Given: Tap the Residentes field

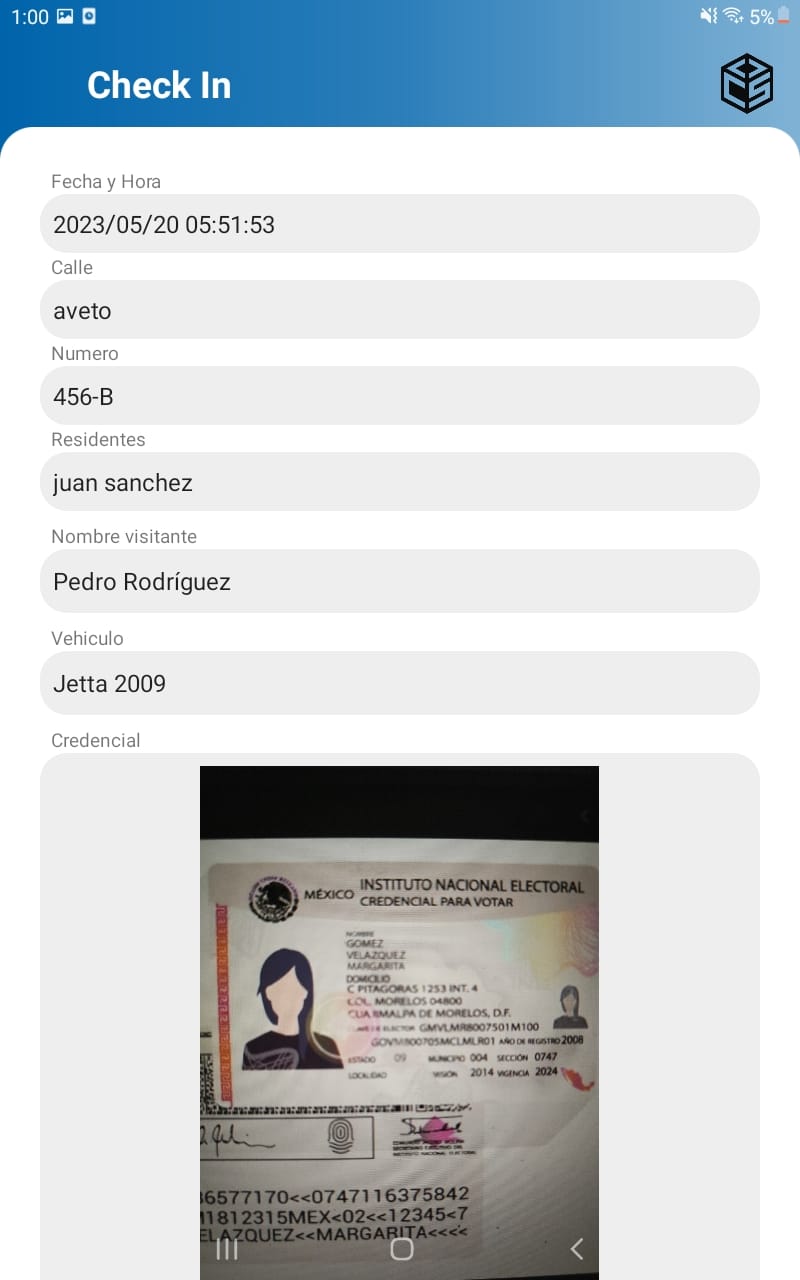Looking at the screenshot, I should click(400, 482).
